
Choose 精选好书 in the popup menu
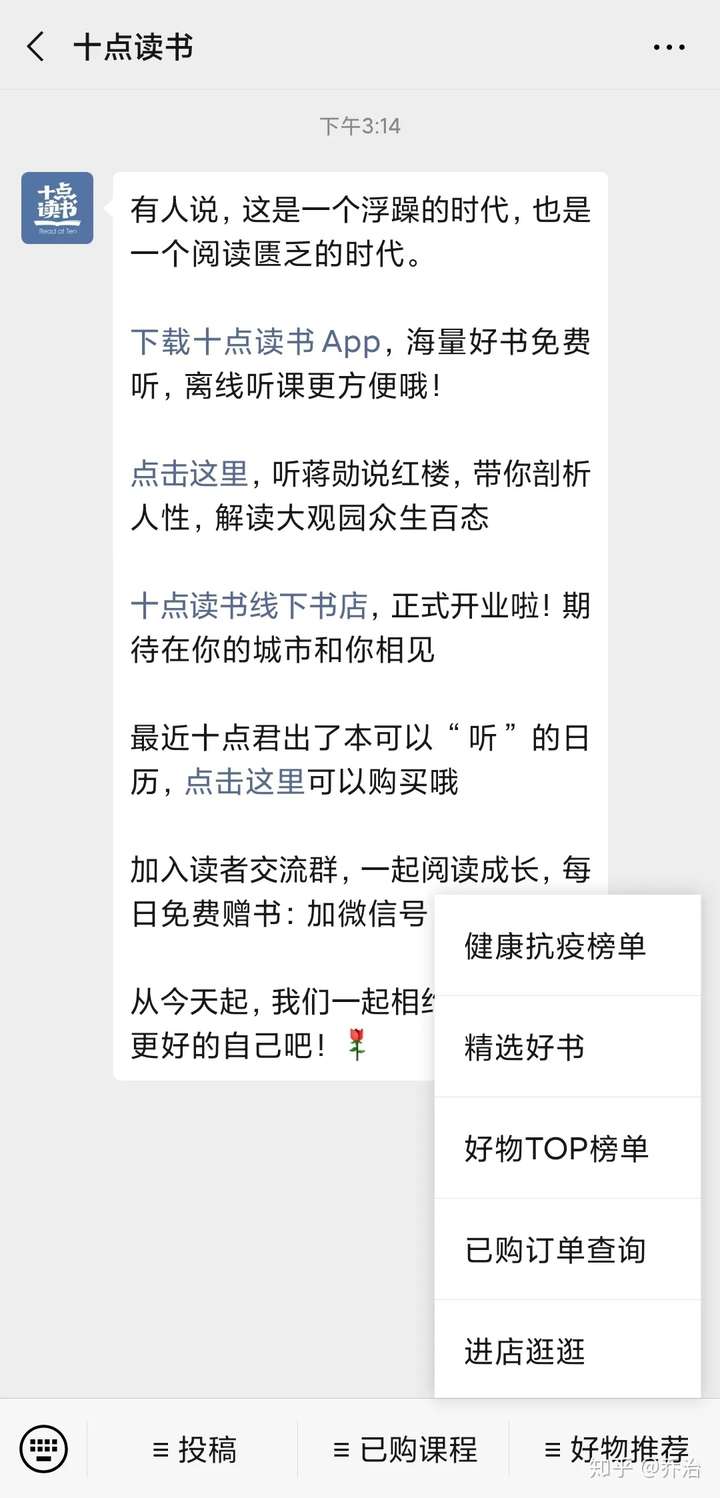click(524, 1047)
